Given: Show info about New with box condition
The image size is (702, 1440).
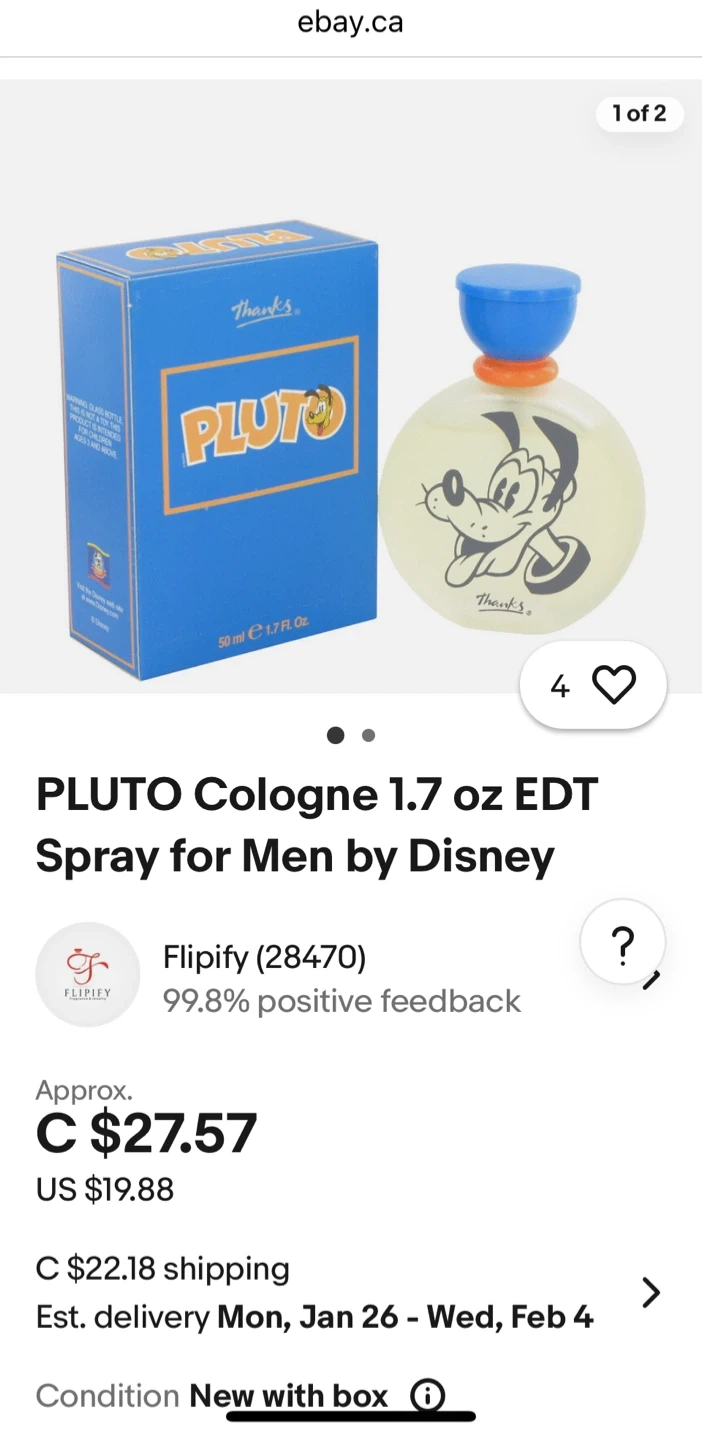Looking at the screenshot, I should [x=428, y=1395].
